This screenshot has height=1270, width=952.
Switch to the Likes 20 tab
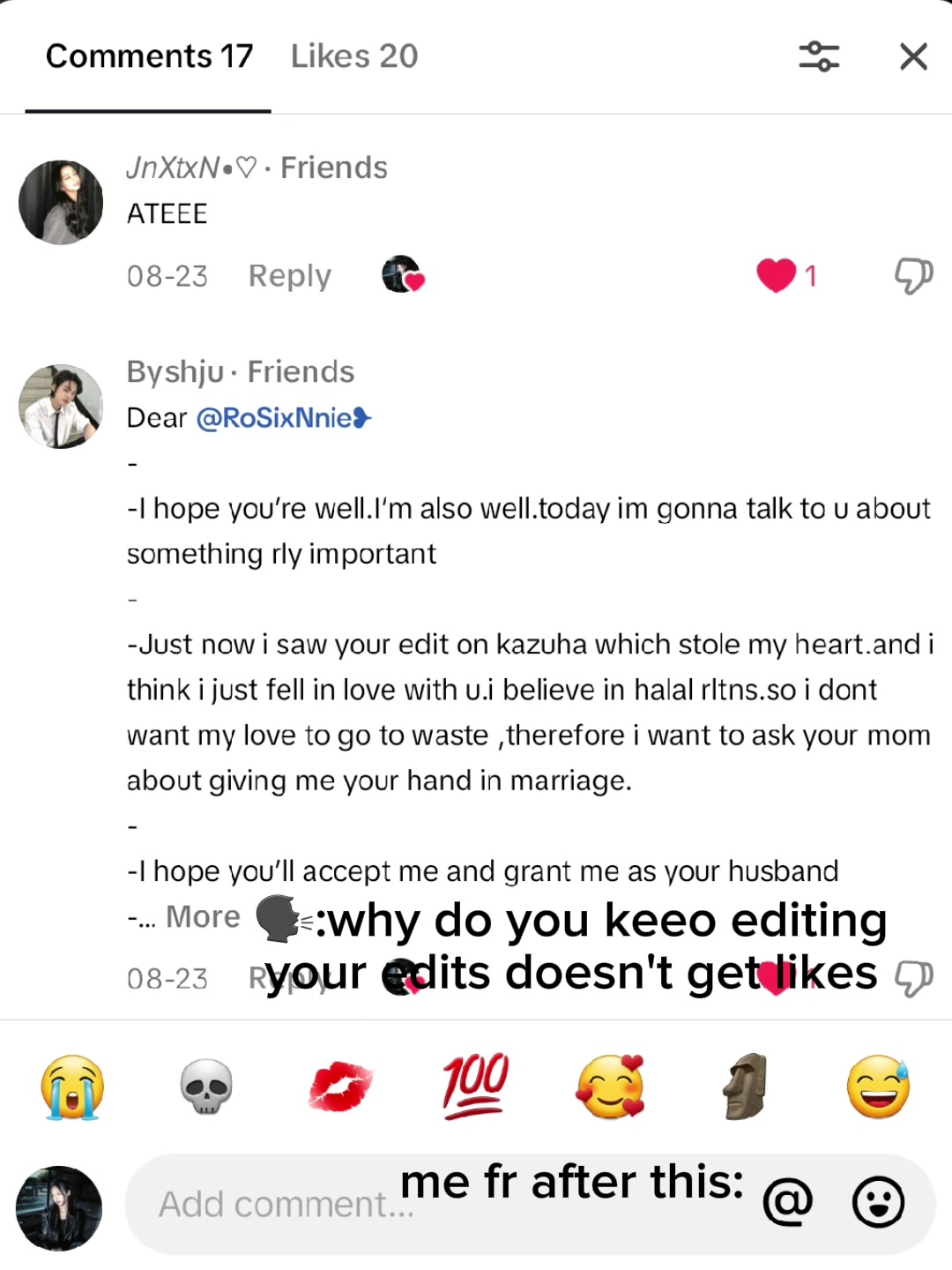click(x=354, y=56)
